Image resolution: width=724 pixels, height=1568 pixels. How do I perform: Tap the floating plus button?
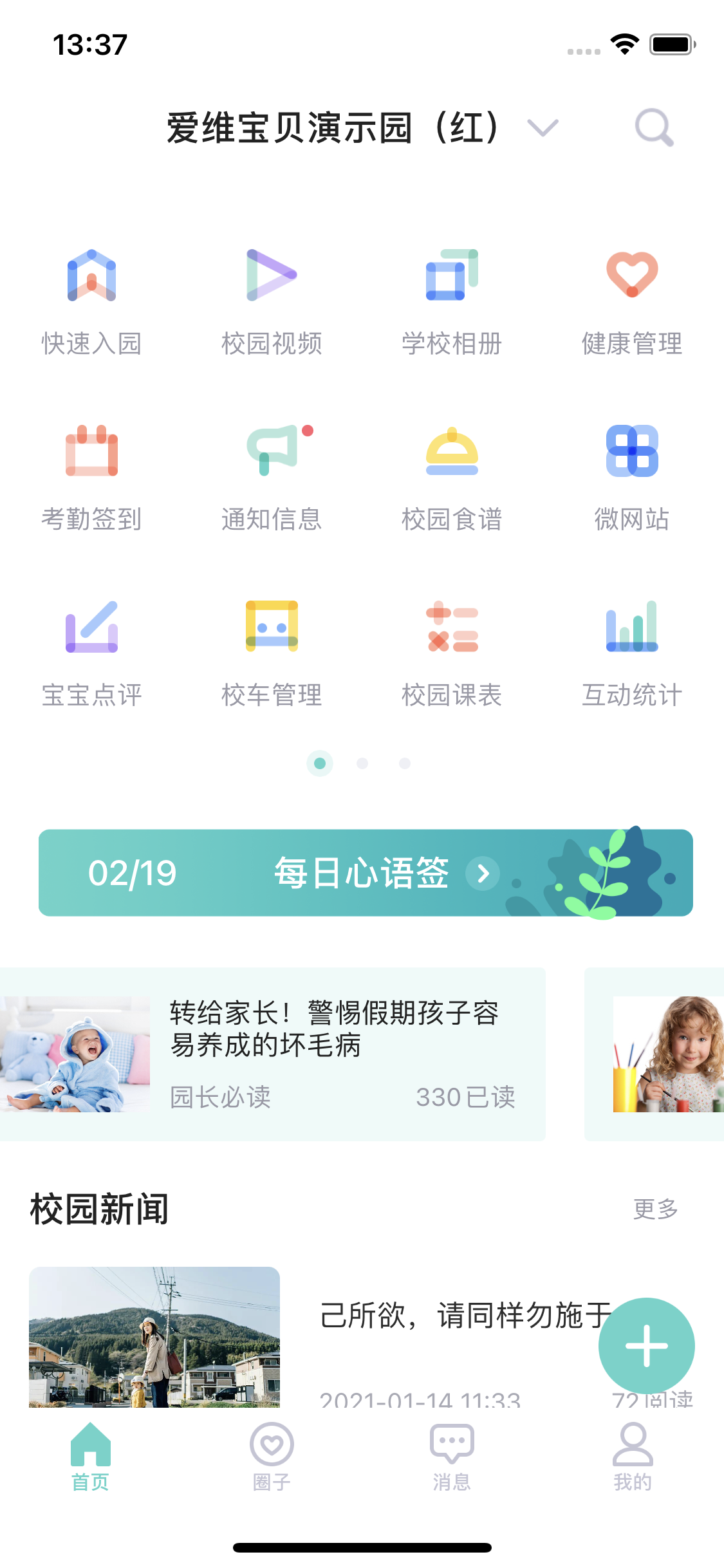coord(646,1345)
